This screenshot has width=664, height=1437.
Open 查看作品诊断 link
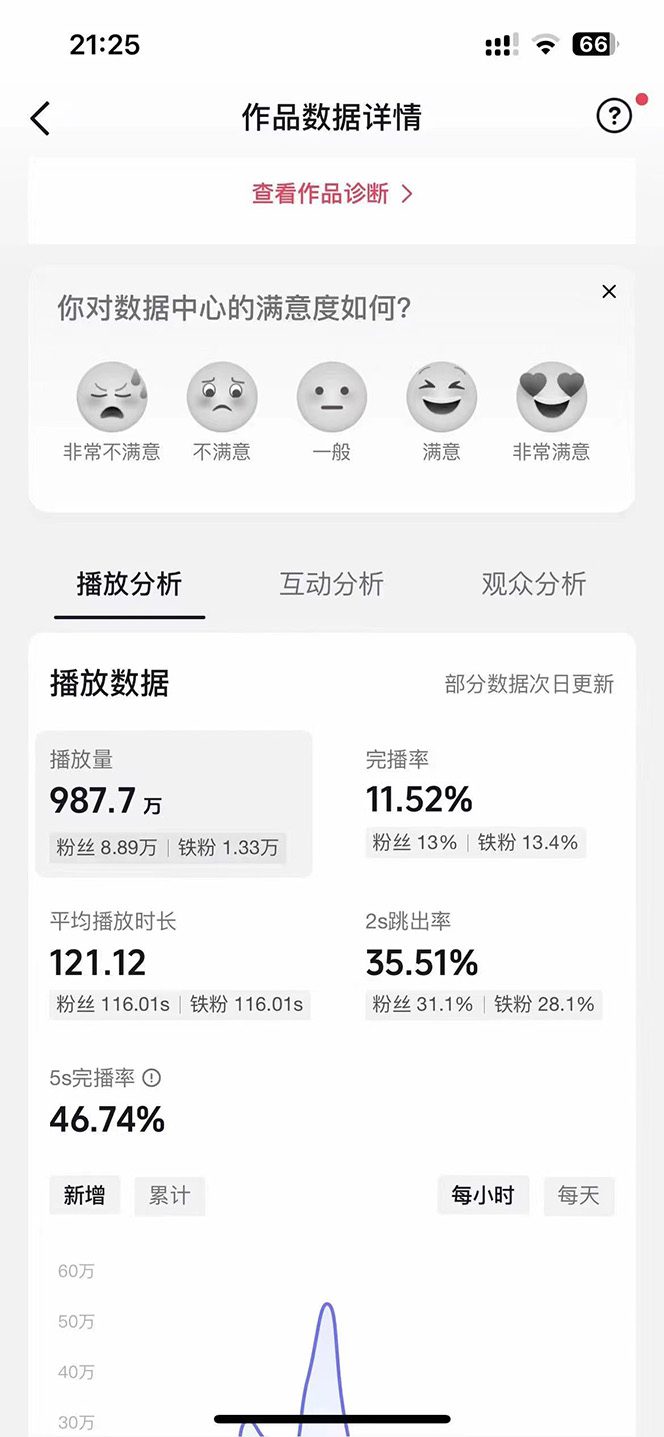coord(332,193)
